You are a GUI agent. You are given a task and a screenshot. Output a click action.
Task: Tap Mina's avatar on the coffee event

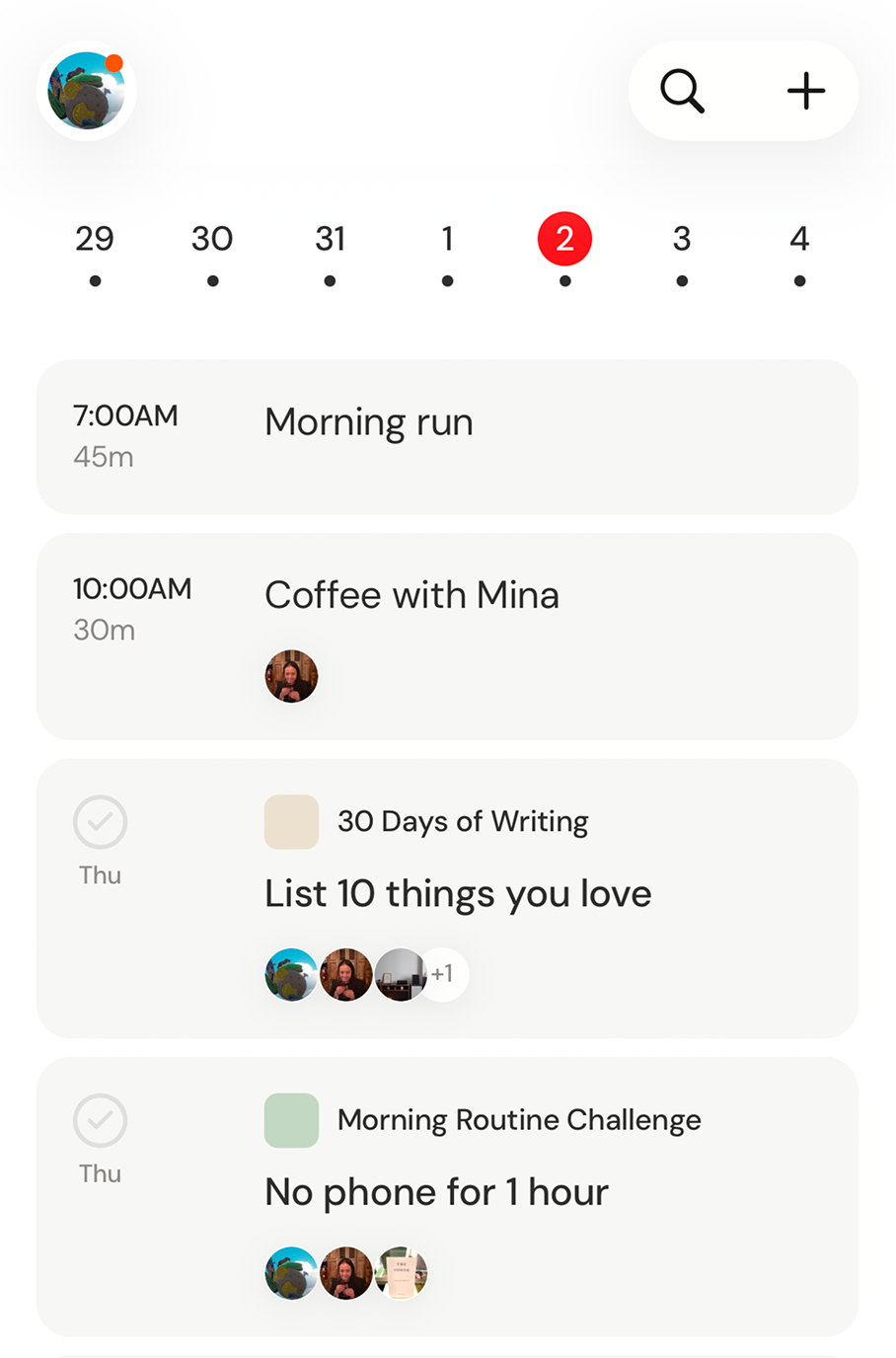(291, 676)
